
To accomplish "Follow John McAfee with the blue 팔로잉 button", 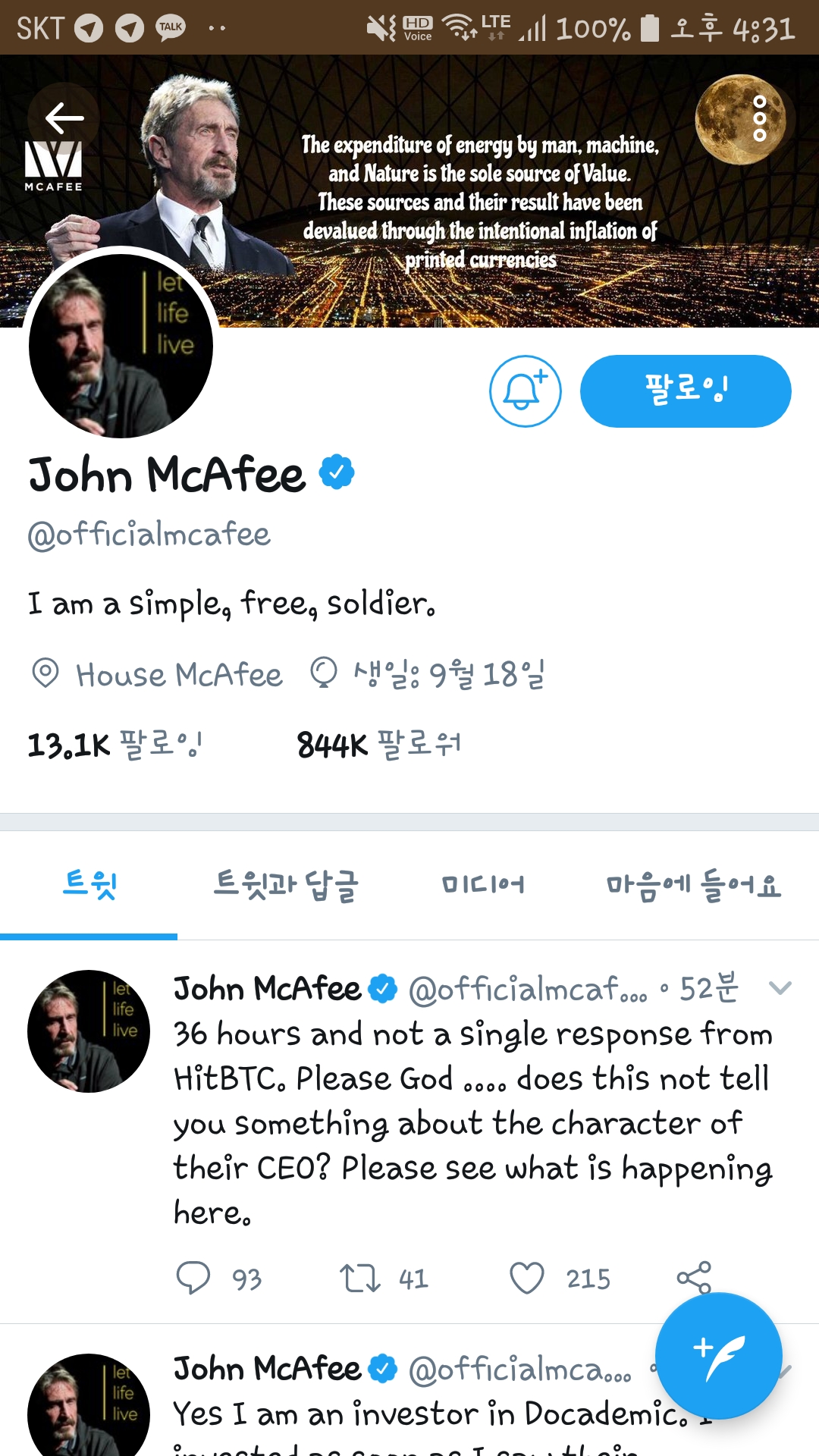I will coord(686,391).
